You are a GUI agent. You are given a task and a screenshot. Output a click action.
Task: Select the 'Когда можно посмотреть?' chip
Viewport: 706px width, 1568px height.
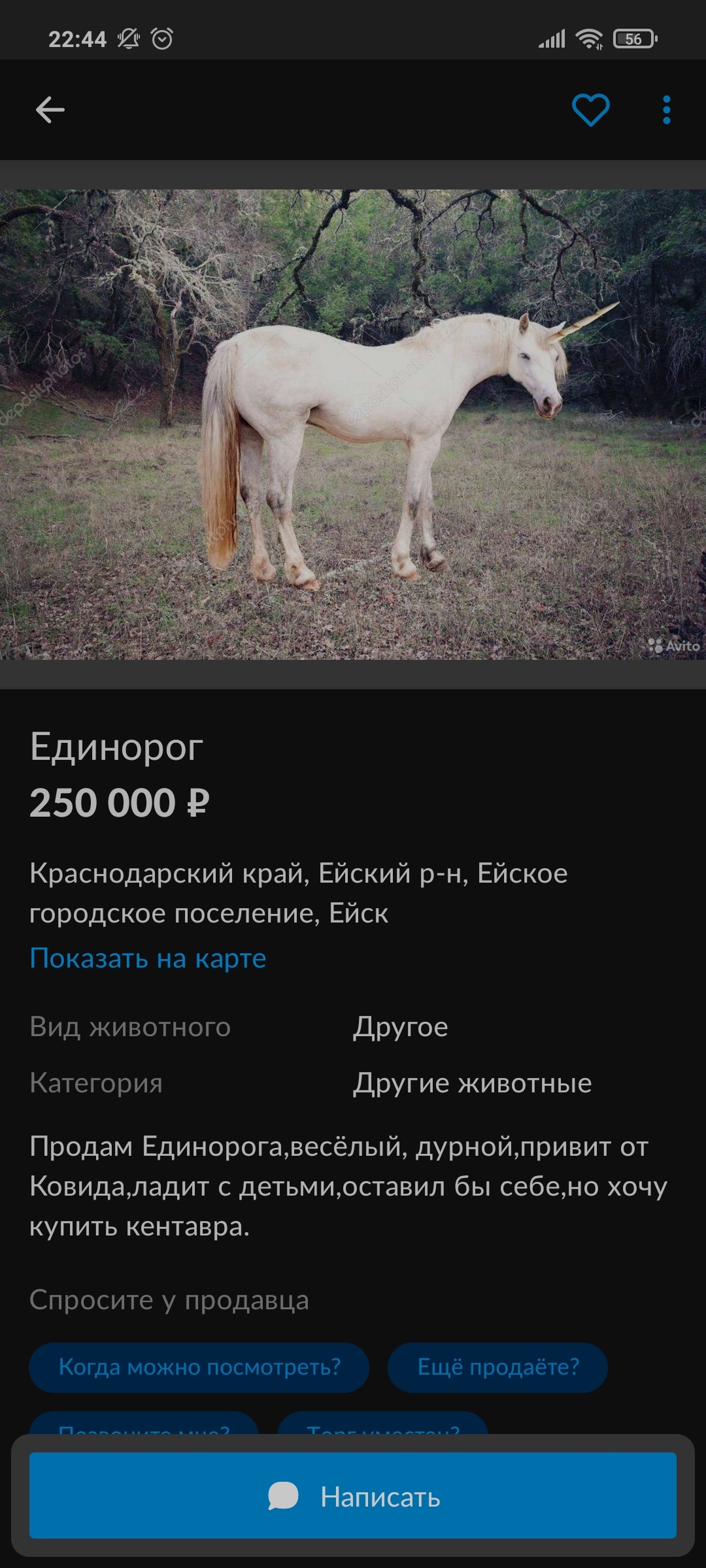point(199,1367)
